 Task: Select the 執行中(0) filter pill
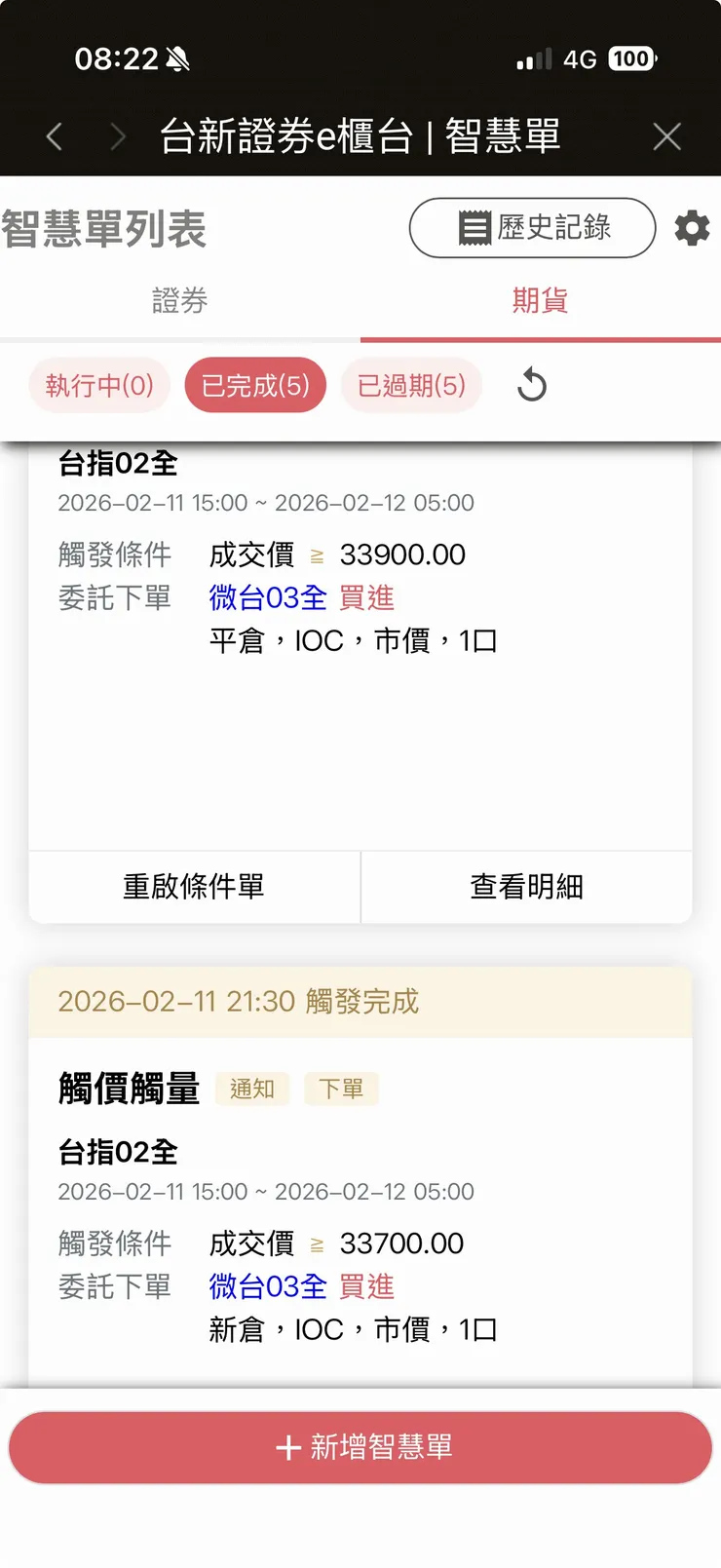point(98,385)
